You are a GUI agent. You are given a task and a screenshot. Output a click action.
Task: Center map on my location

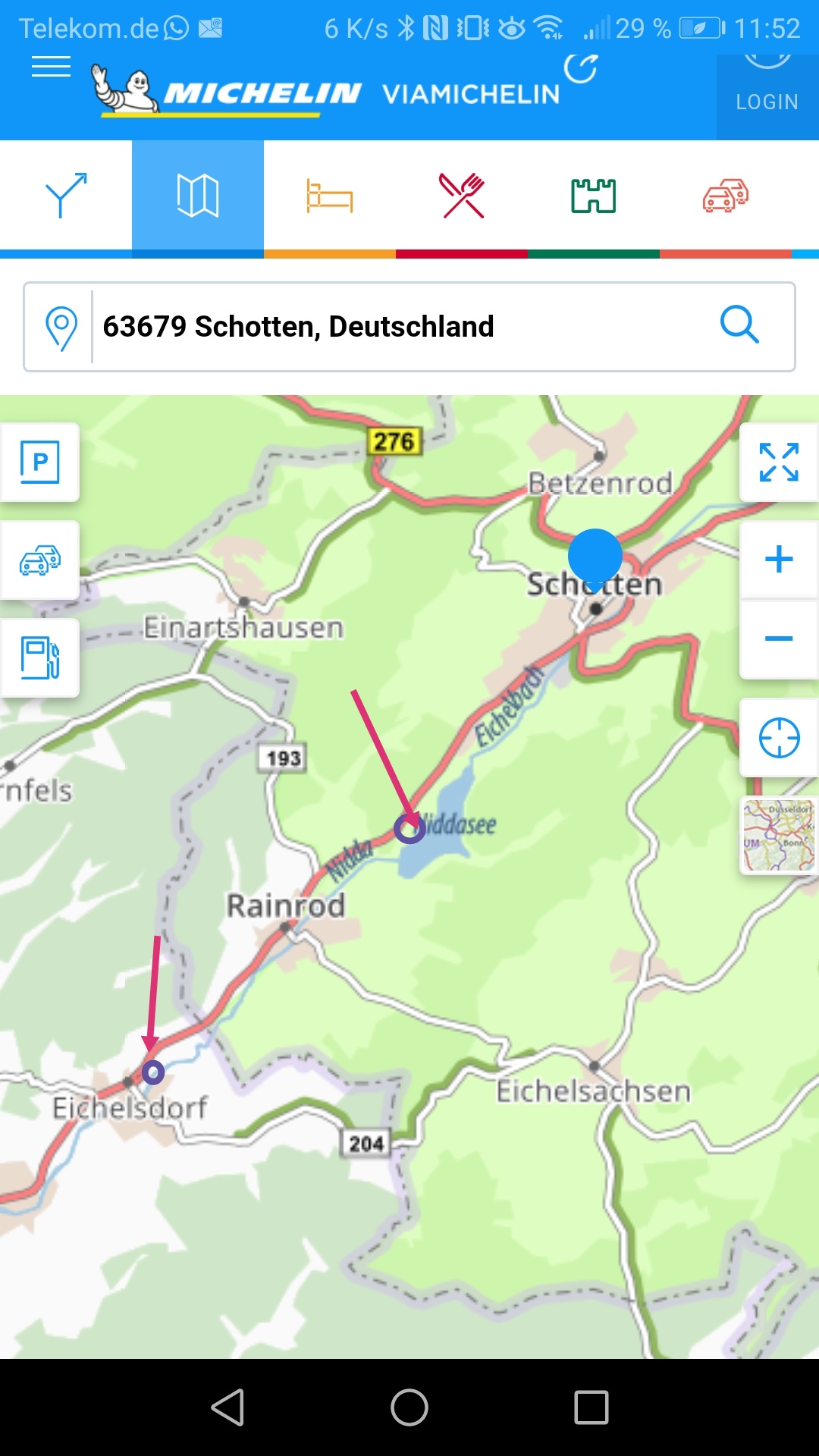pyautogui.click(x=779, y=737)
